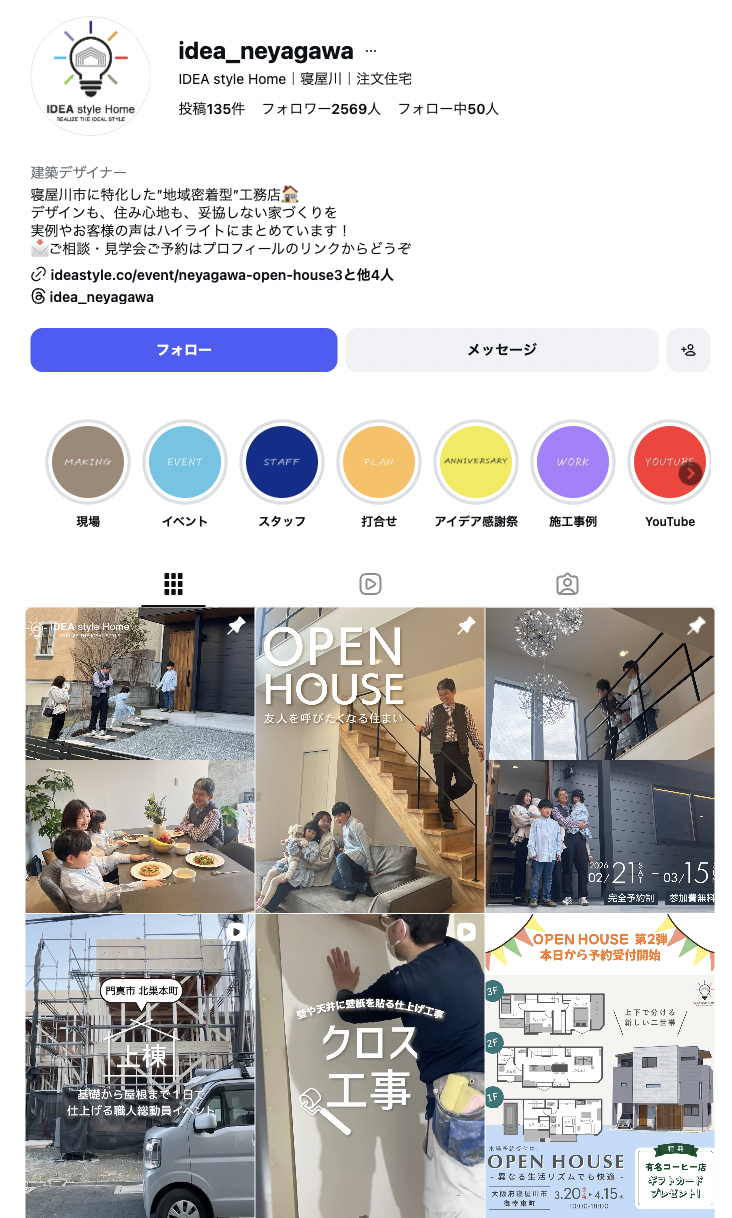This screenshot has height=1218, width=732.
Task: Select the posts grid tab
Action: (173, 584)
